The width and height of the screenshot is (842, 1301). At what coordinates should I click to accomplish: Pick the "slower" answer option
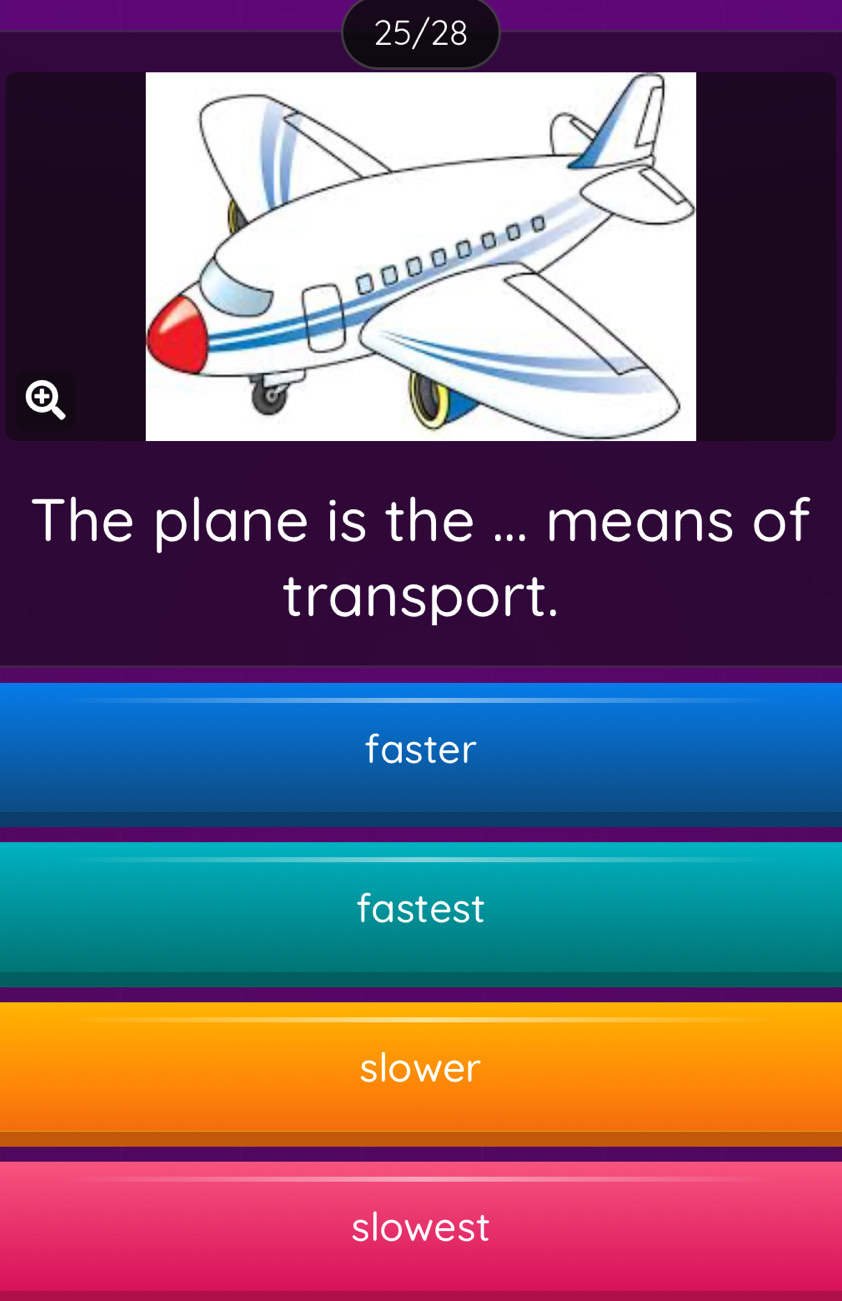coord(421,1069)
